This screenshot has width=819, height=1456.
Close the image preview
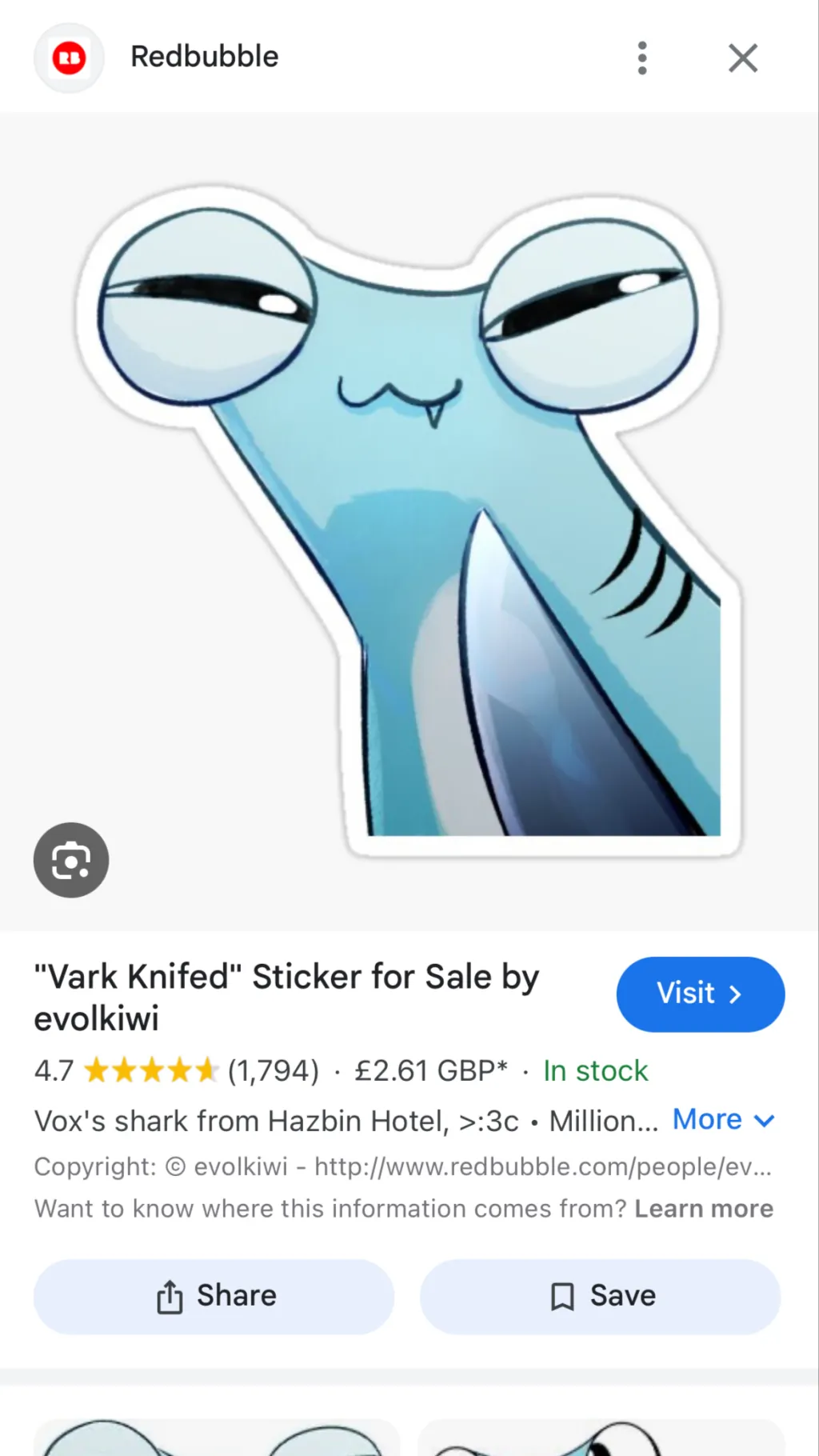coord(743,58)
